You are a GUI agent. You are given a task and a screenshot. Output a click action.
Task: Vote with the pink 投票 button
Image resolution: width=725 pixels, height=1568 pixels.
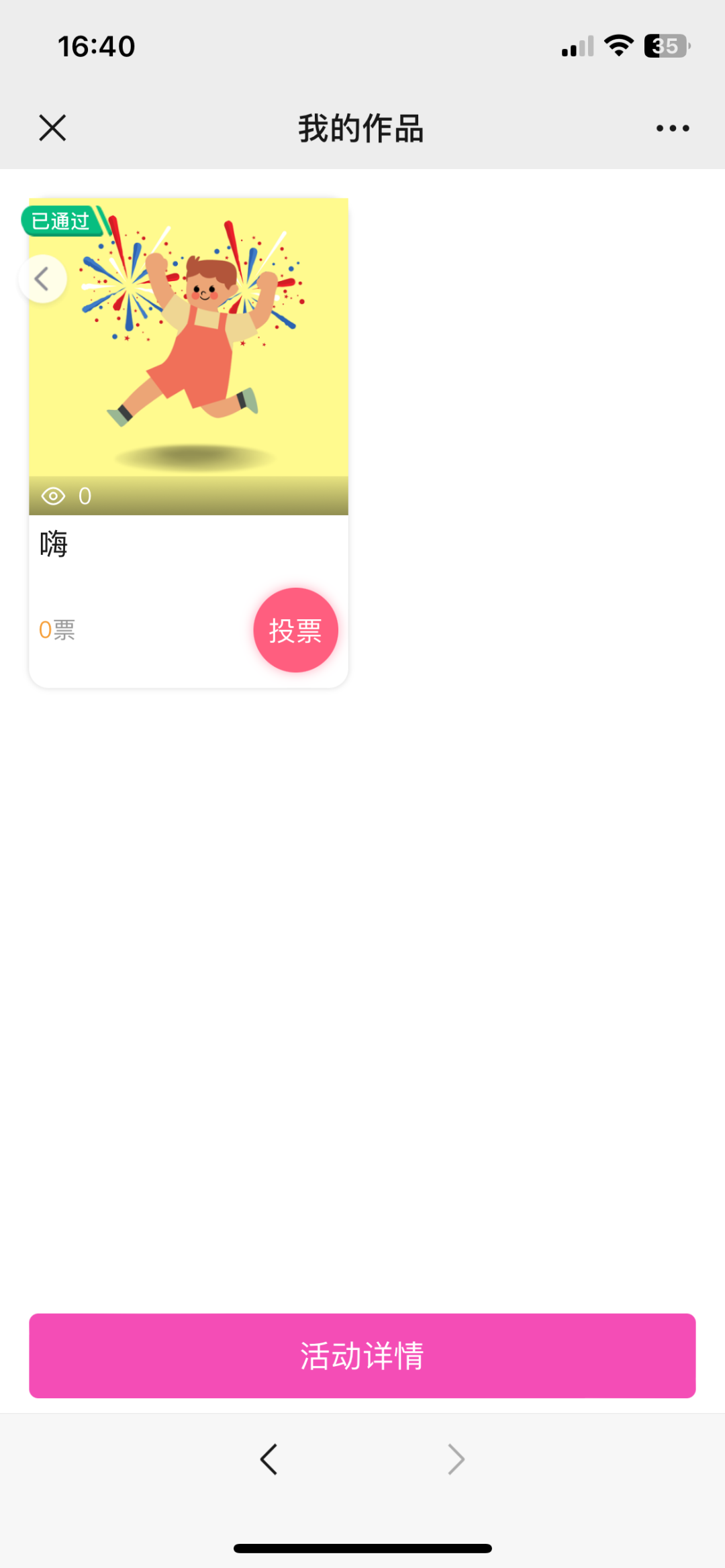coord(295,630)
